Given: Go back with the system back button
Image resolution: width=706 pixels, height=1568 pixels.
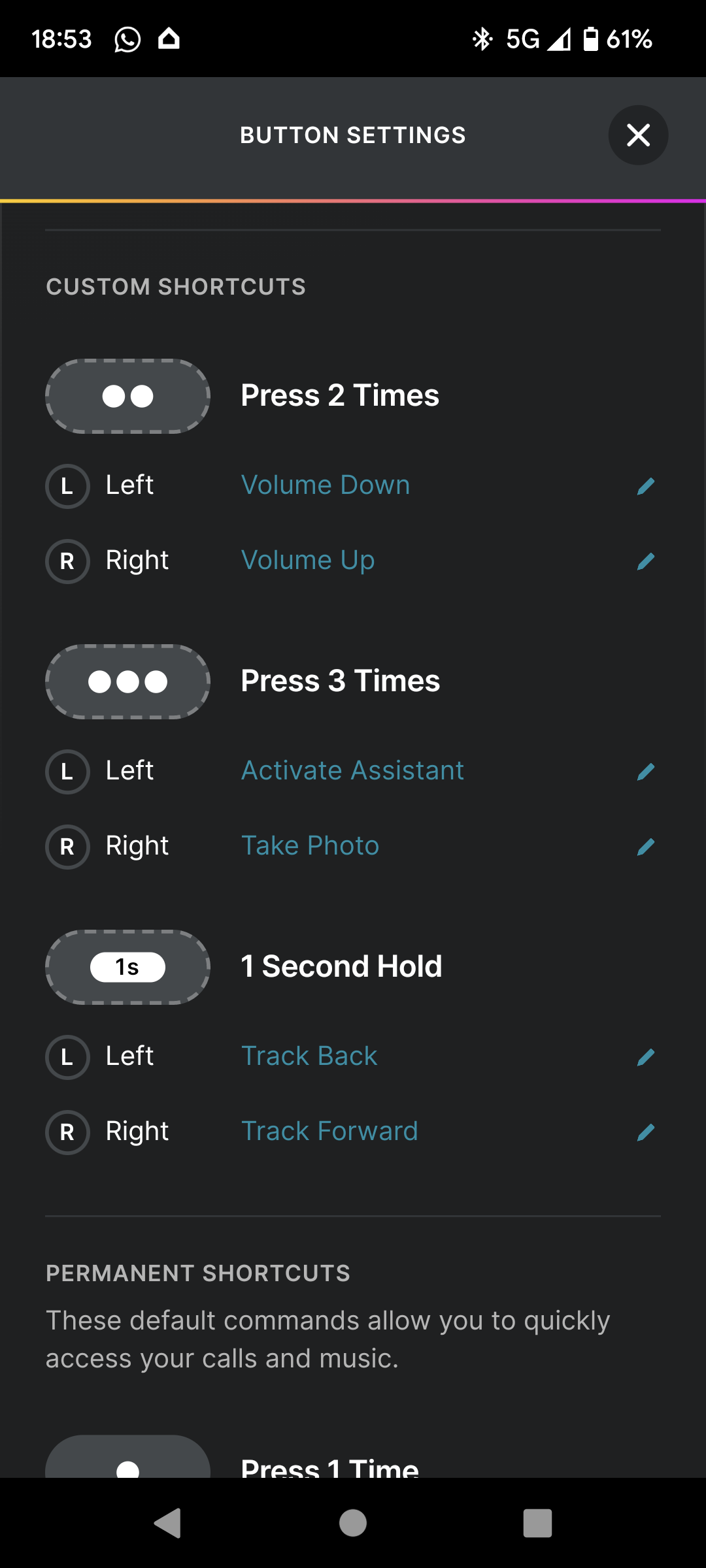Looking at the screenshot, I should (x=168, y=1524).
